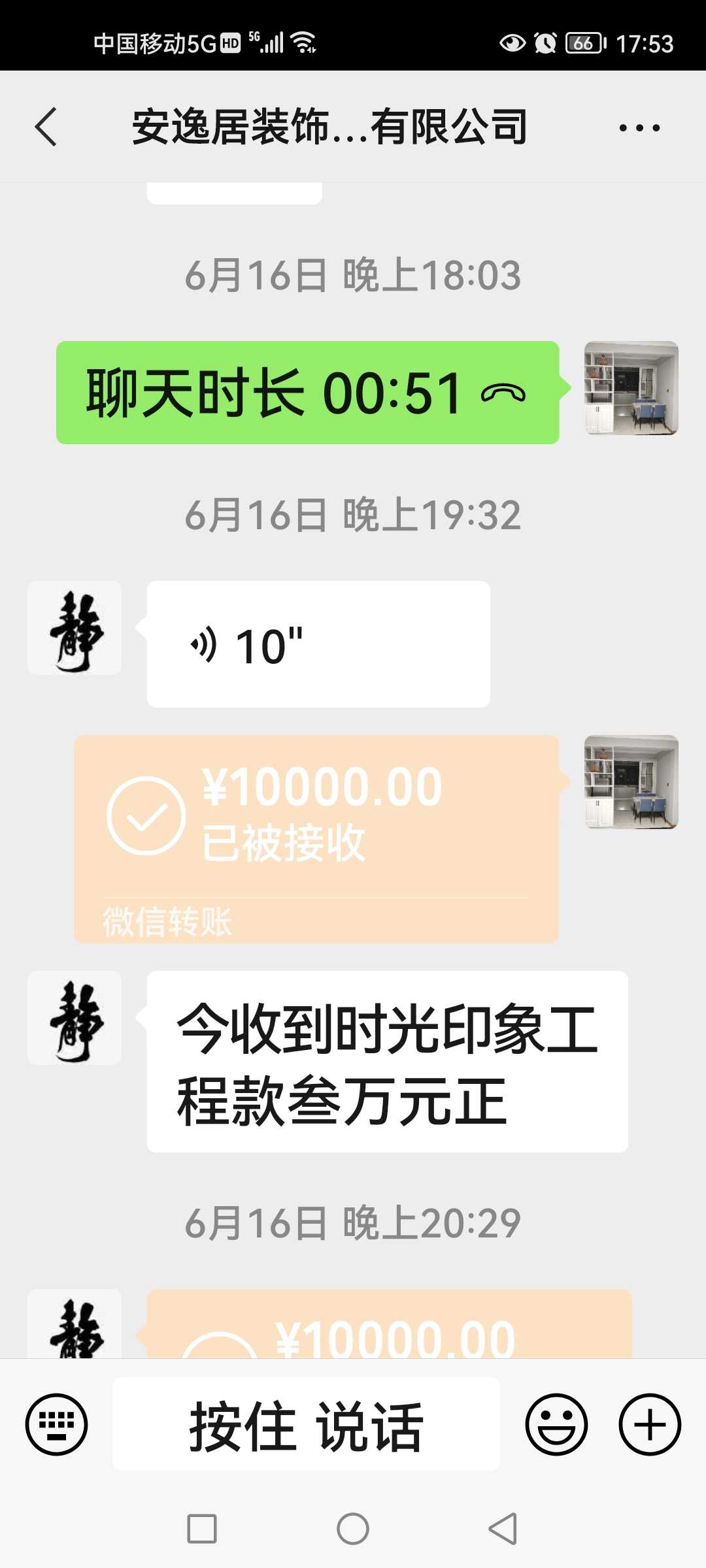
Task: Open the plus attachments menu
Action: [650, 1424]
